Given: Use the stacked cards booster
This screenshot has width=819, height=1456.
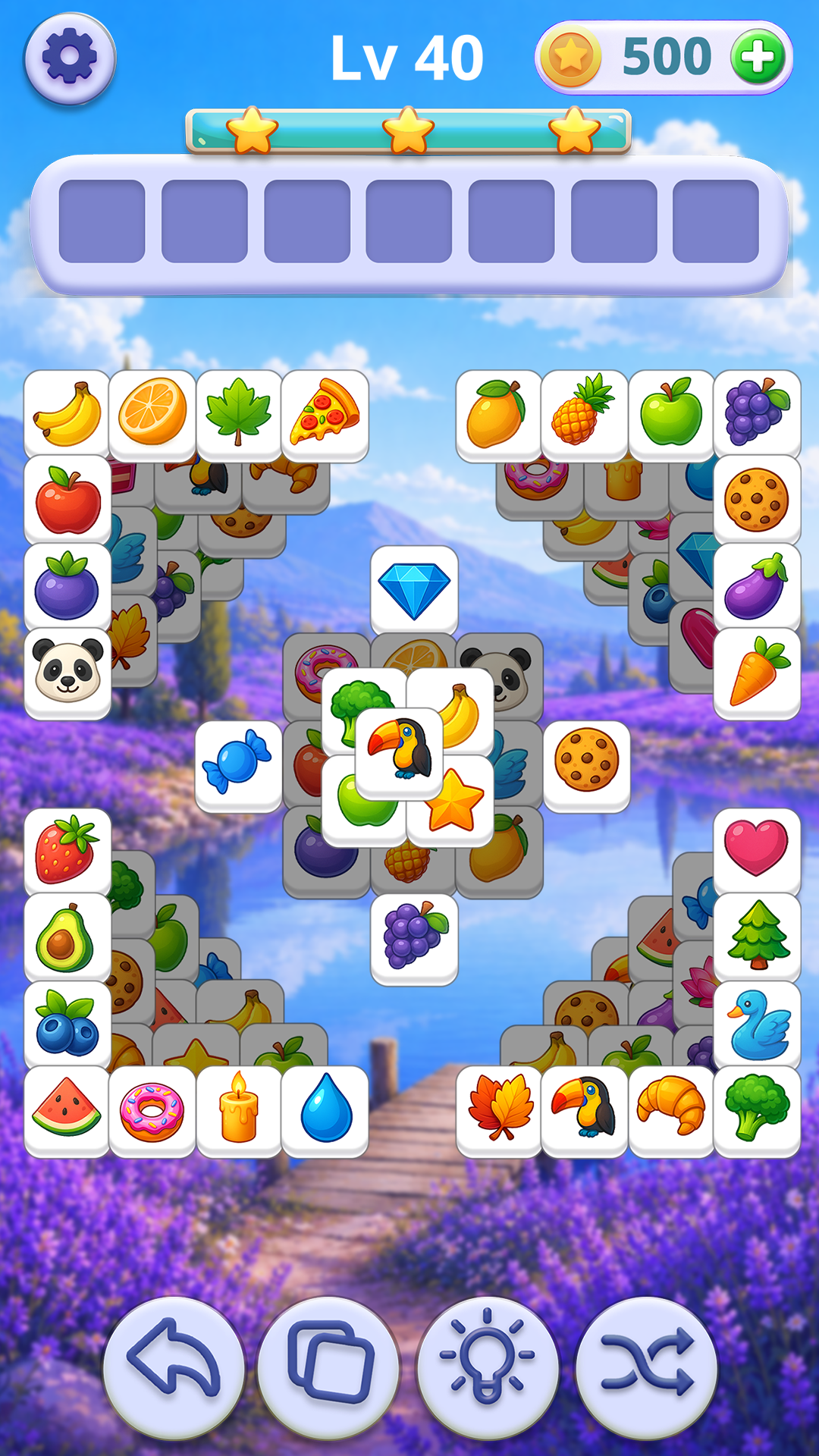Looking at the screenshot, I should [328, 1367].
